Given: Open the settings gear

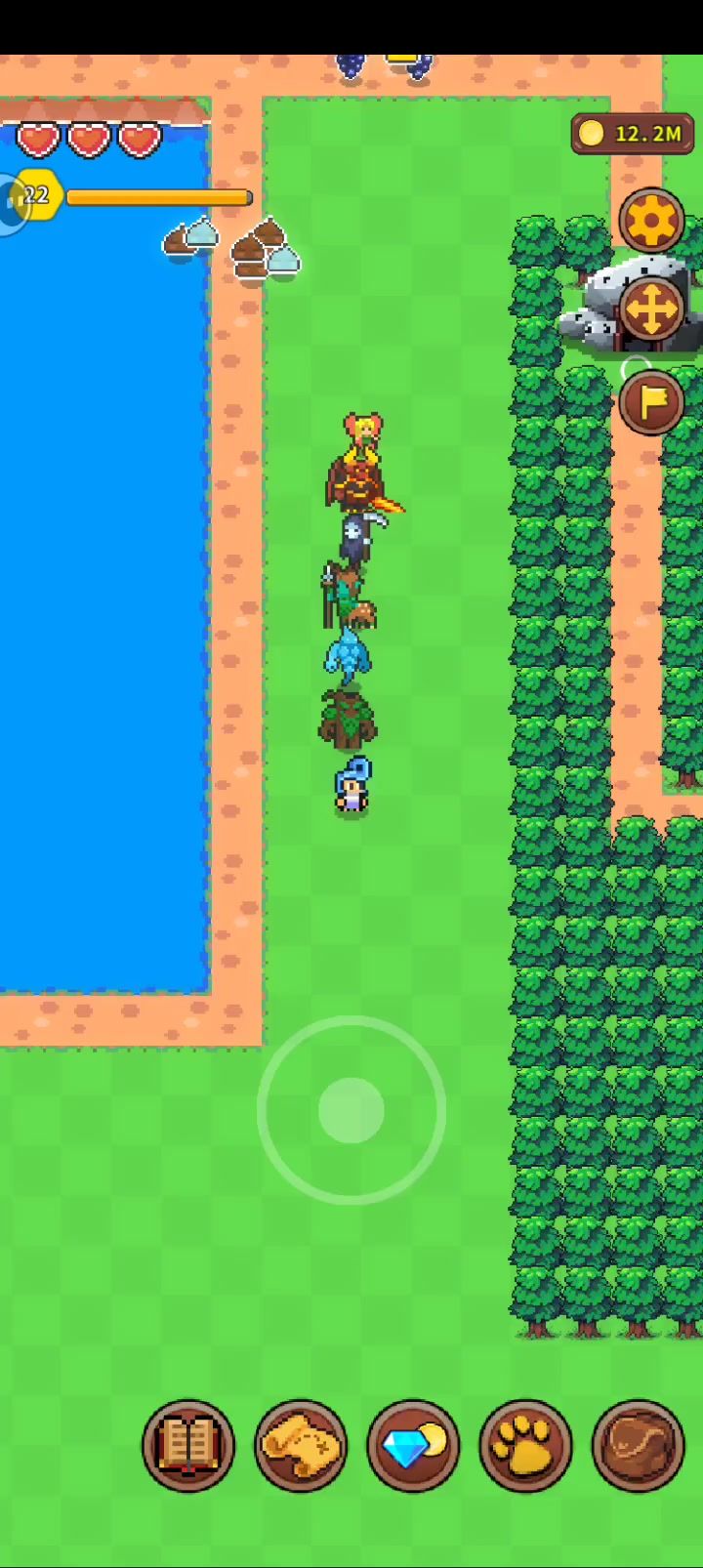Looking at the screenshot, I should 651,222.
